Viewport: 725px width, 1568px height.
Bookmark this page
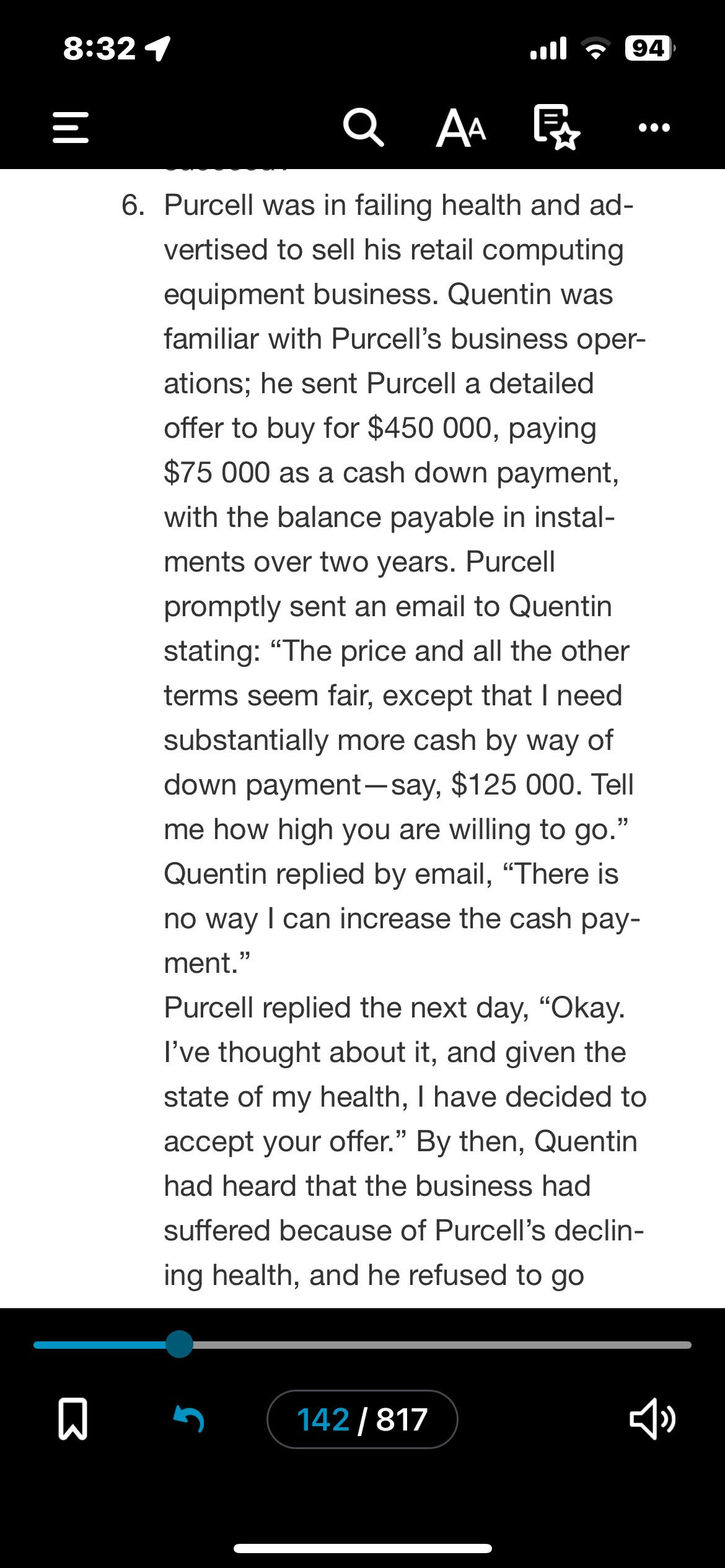72,1419
